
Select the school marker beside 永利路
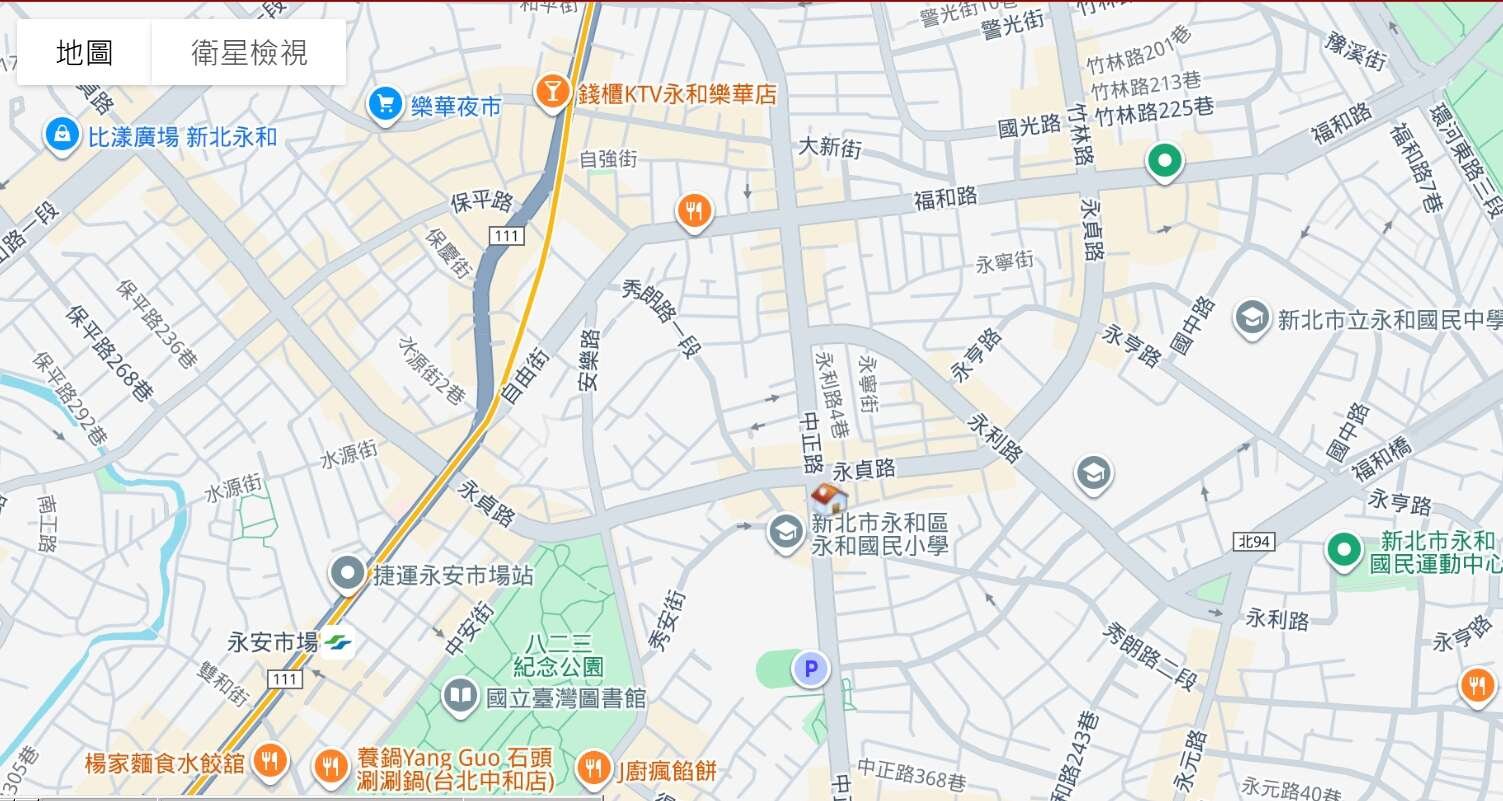[x=1094, y=473]
